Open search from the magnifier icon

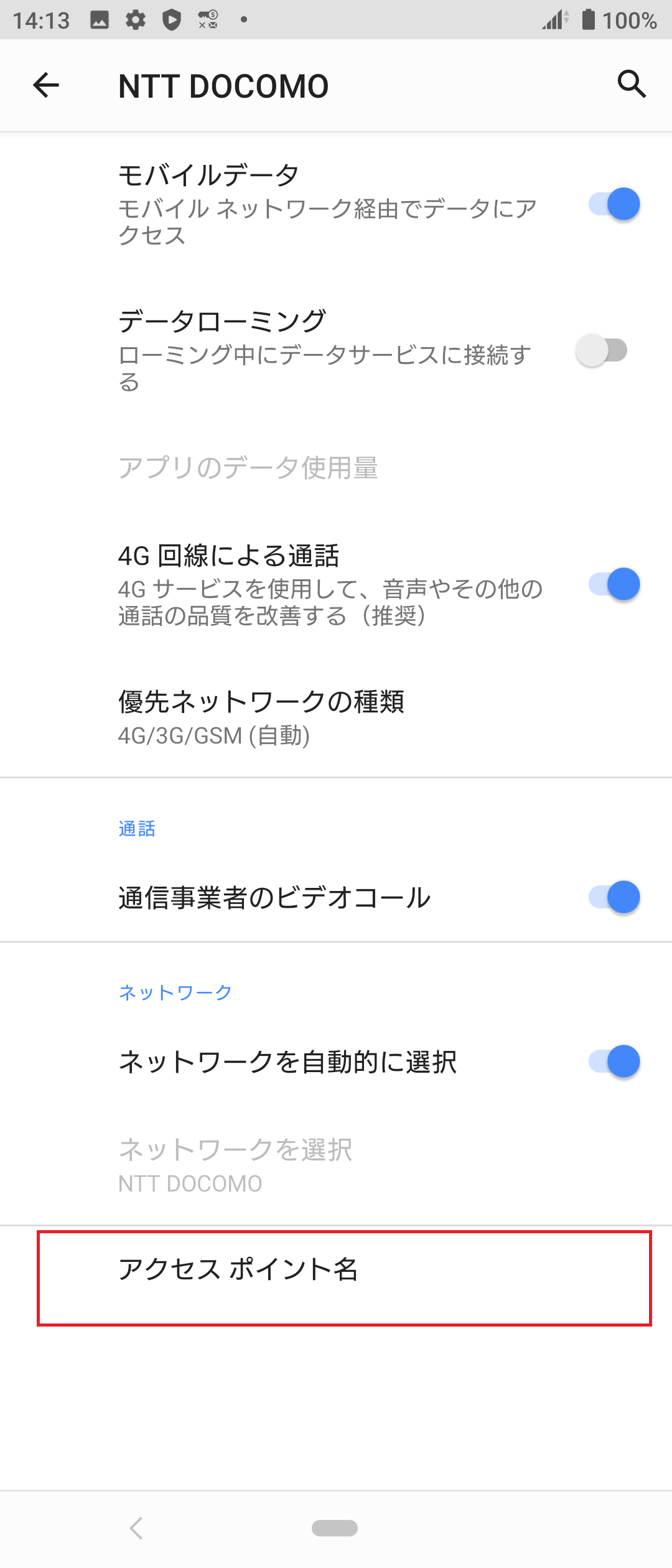[632, 84]
